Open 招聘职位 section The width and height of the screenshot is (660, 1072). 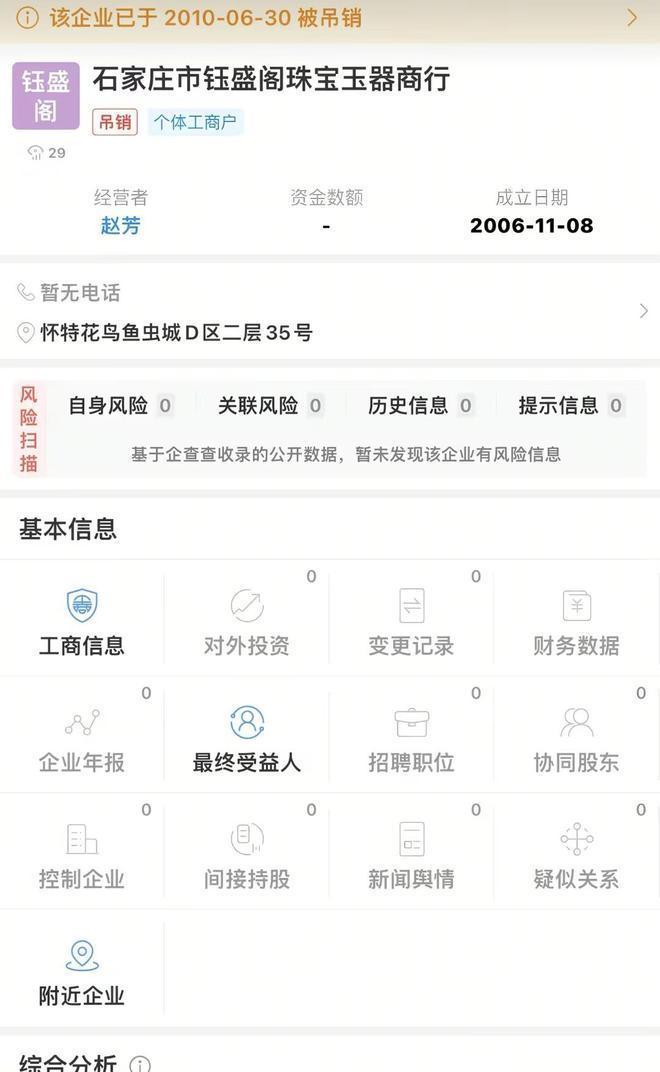pyautogui.click(x=411, y=739)
